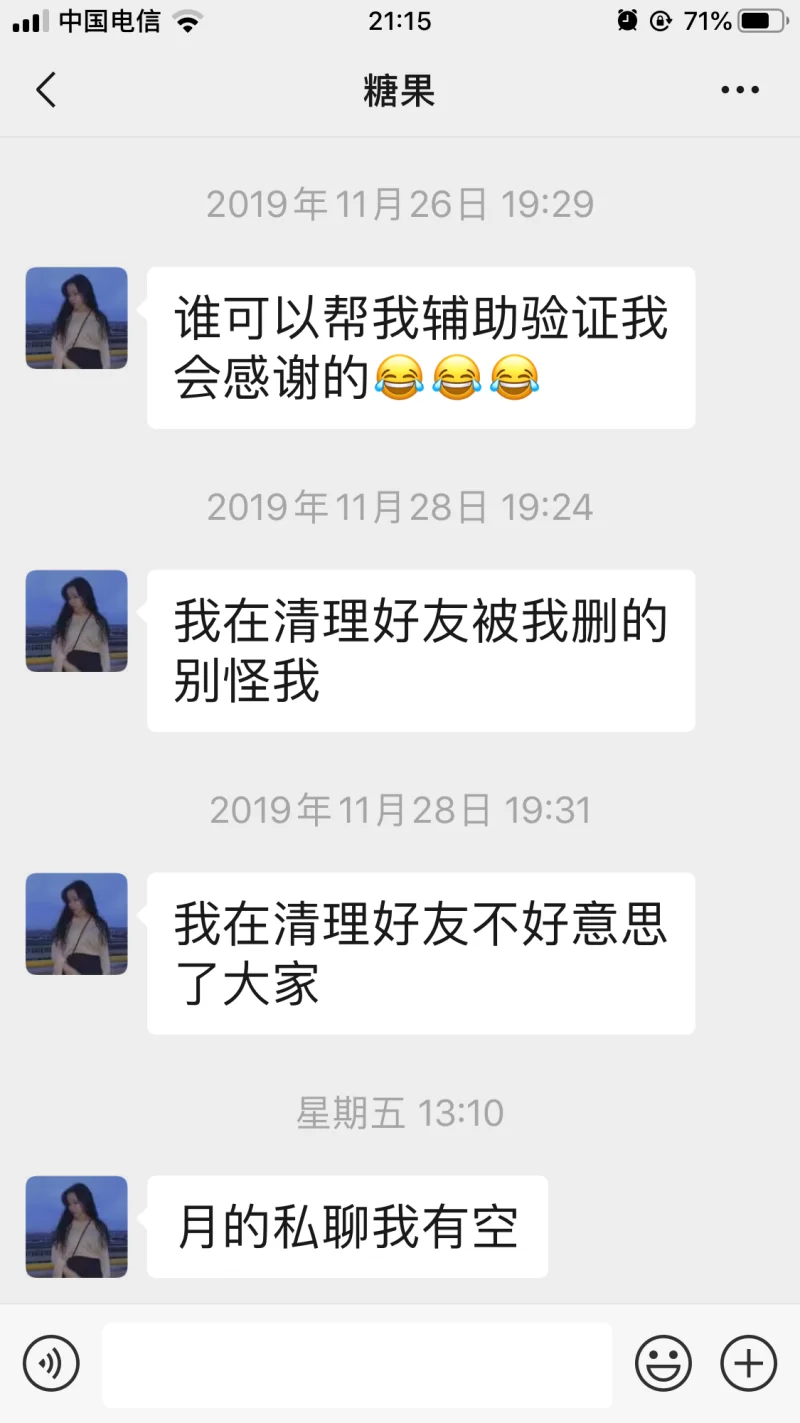Open the emoji sticker panel
800x1423 pixels.
[663, 1363]
